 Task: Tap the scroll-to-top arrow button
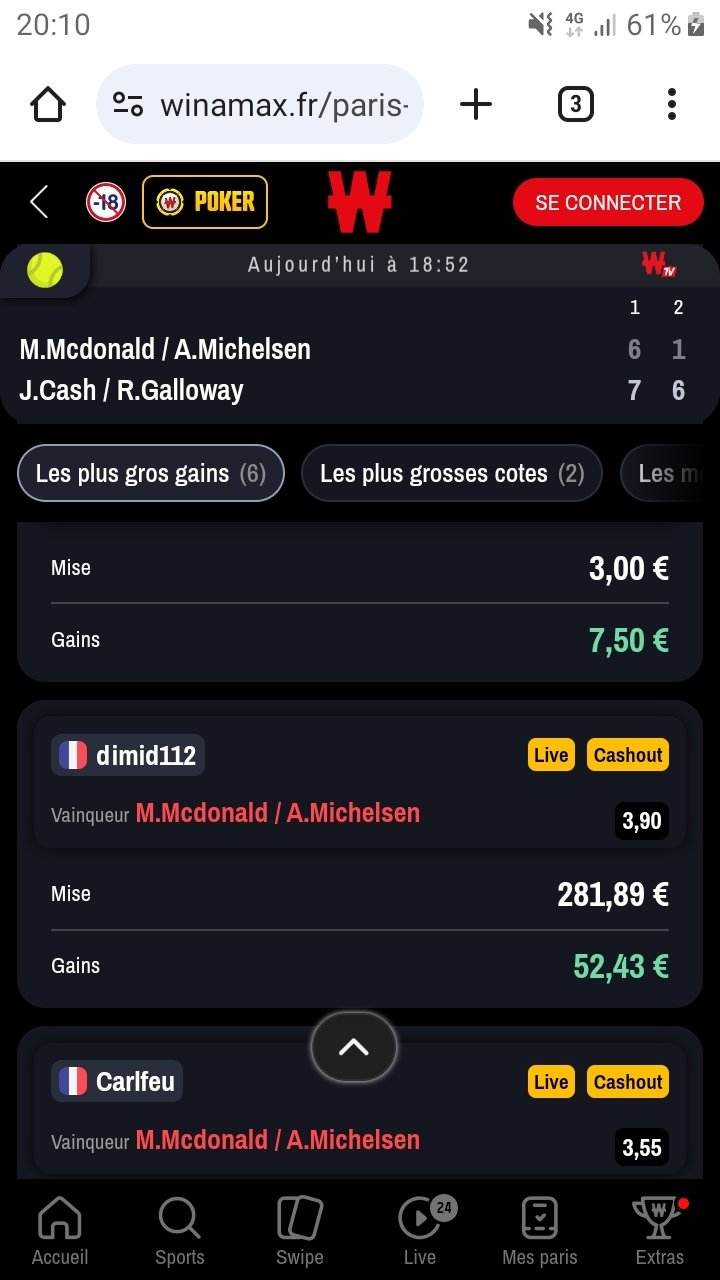point(354,1047)
